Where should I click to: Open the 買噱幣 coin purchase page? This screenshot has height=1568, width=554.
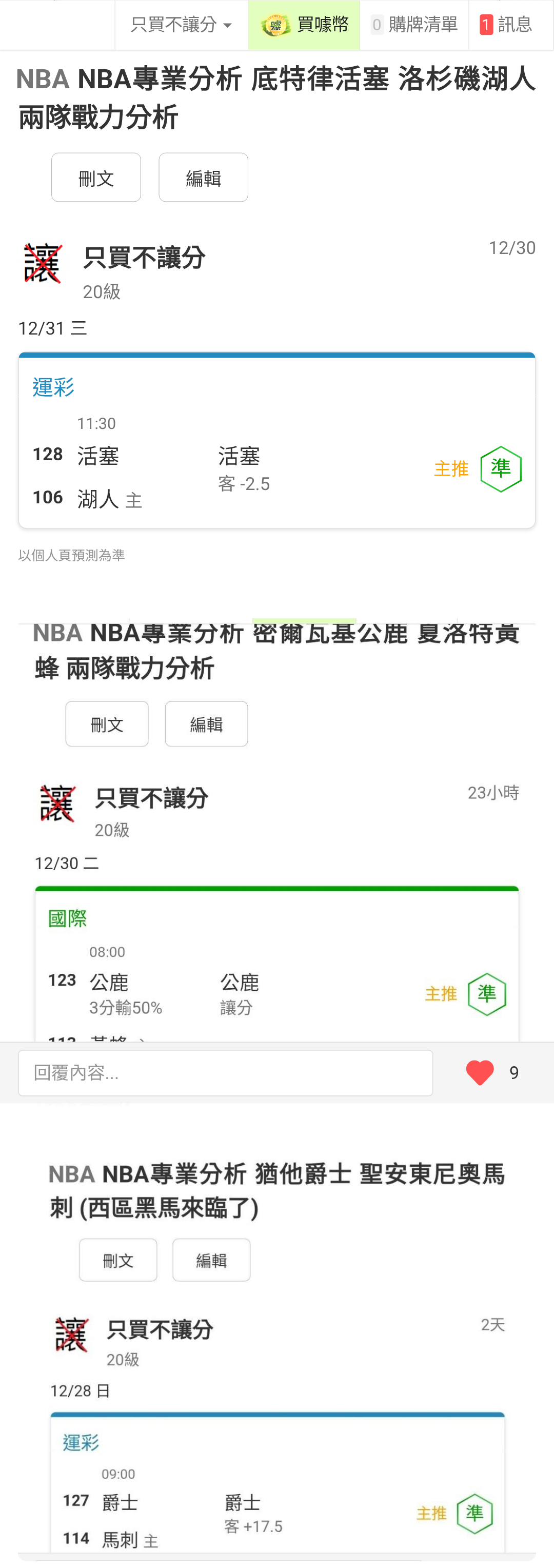pyautogui.click(x=304, y=25)
